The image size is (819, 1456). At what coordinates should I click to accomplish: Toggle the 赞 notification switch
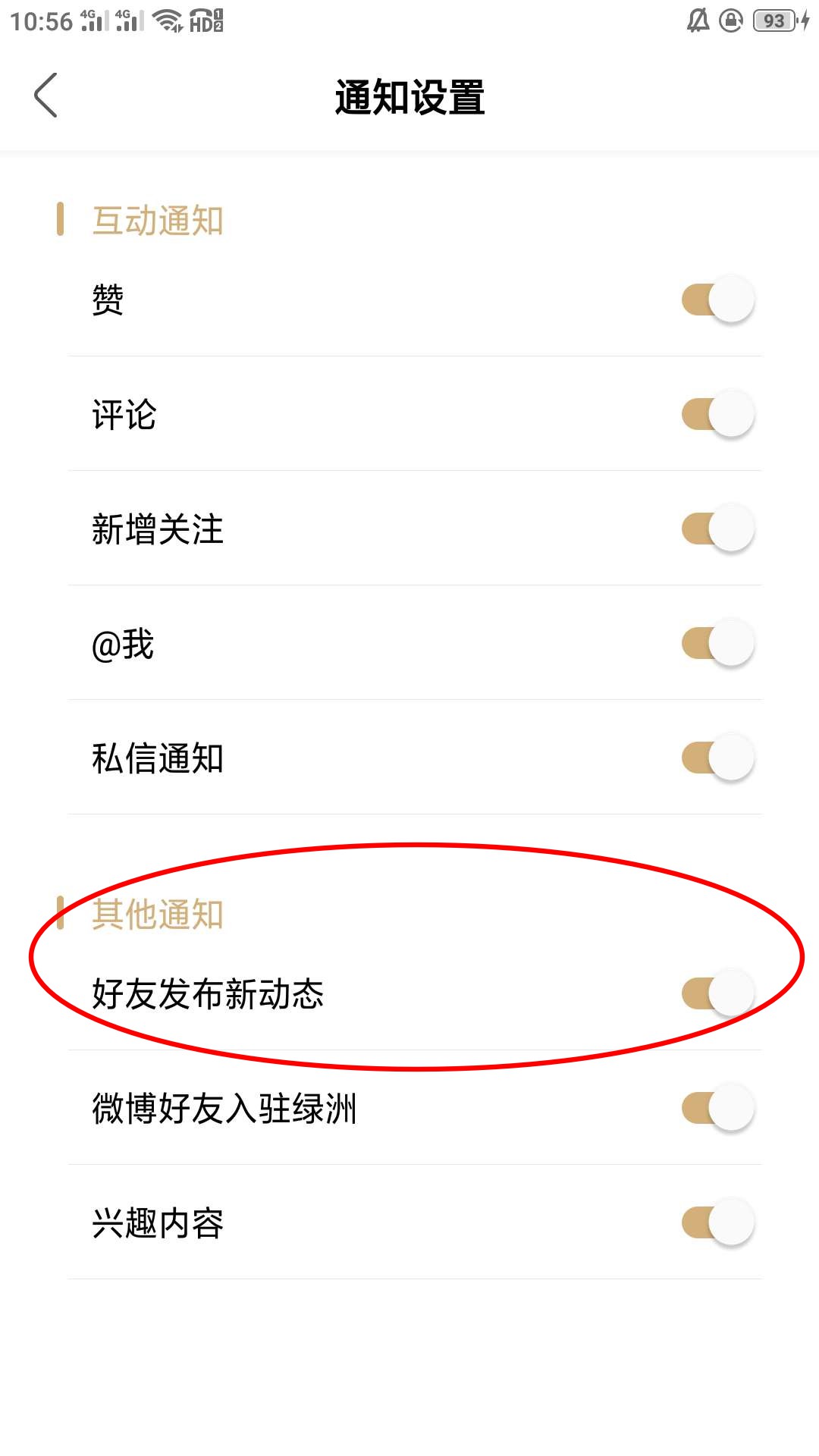pos(717,300)
